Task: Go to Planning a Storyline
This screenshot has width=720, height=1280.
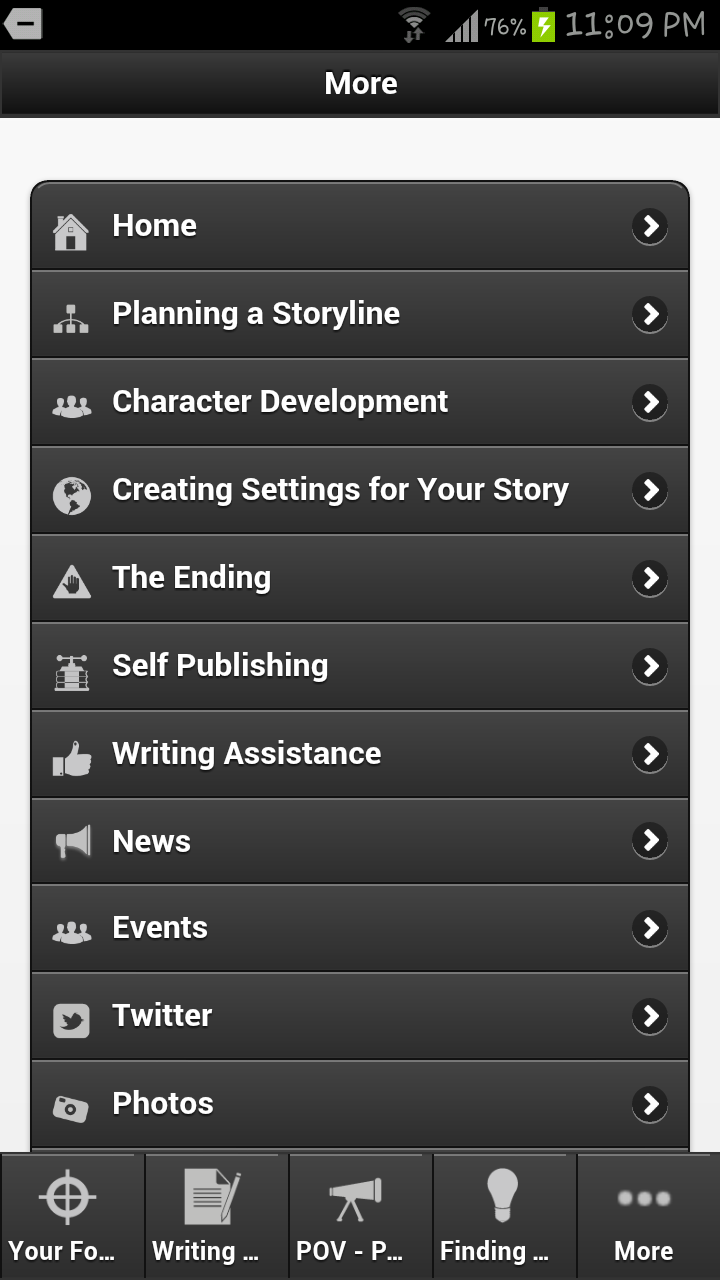Action: pyautogui.click(x=360, y=314)
